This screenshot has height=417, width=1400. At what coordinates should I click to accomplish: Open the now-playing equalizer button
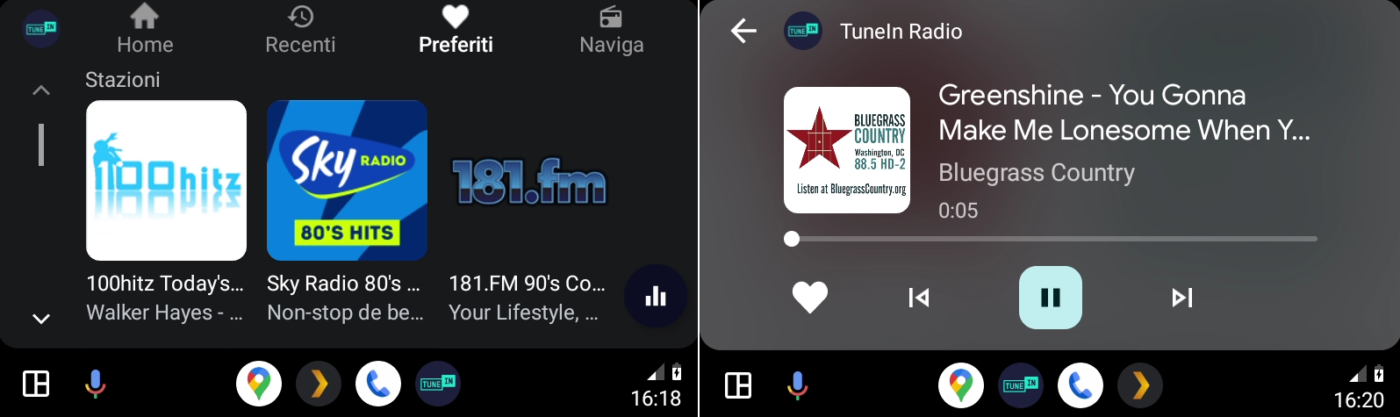tap(655, 296)
